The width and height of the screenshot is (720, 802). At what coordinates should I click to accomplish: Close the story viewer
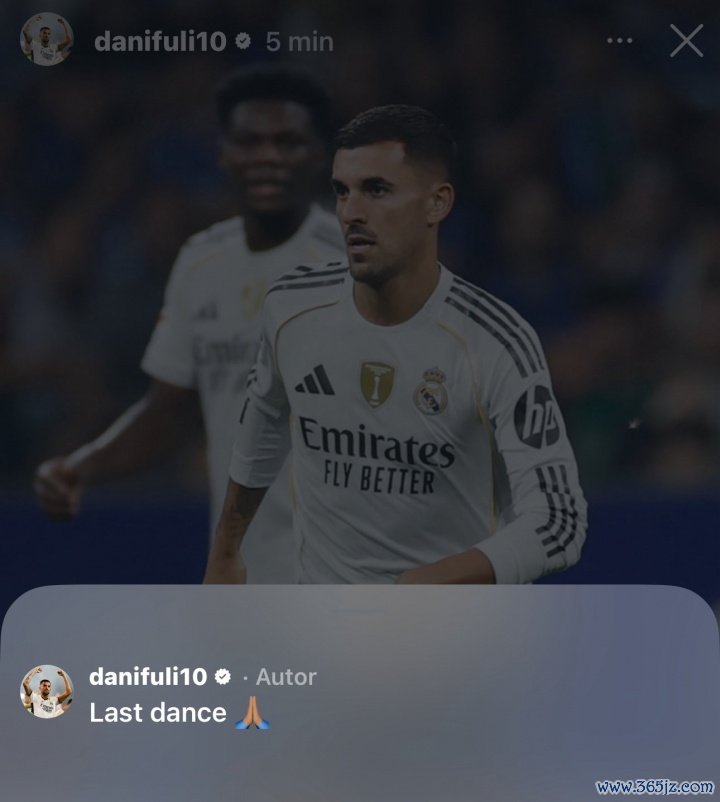click(686, 41)
